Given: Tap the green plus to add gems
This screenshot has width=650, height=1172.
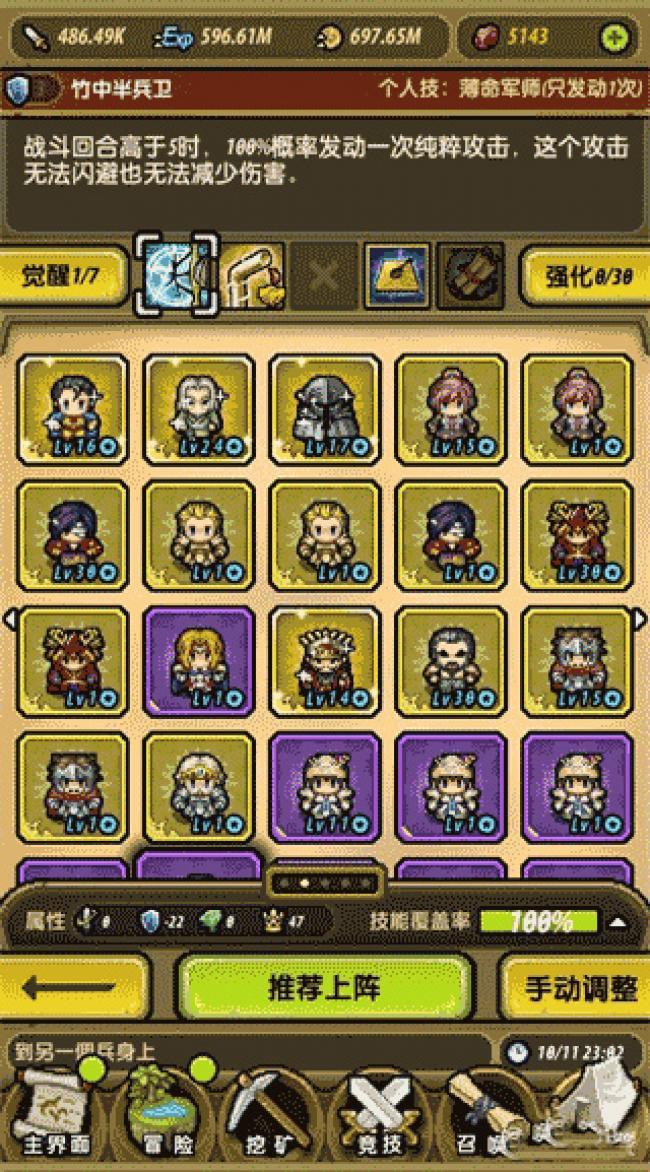Looking at the screenshot, I should (x=614, y=38).
